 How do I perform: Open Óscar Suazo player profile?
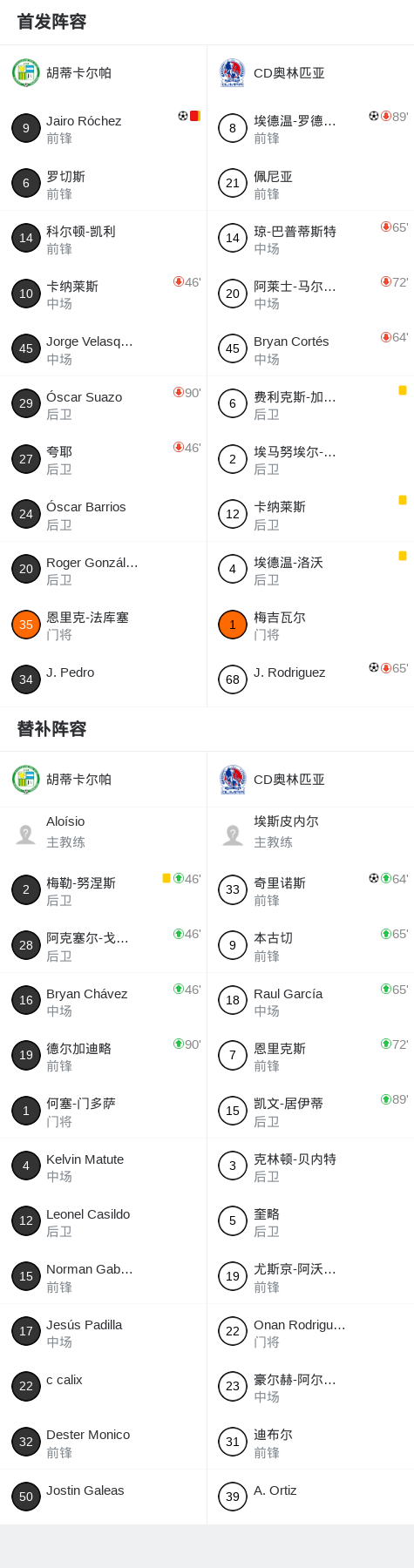click(x=103, y=404)
